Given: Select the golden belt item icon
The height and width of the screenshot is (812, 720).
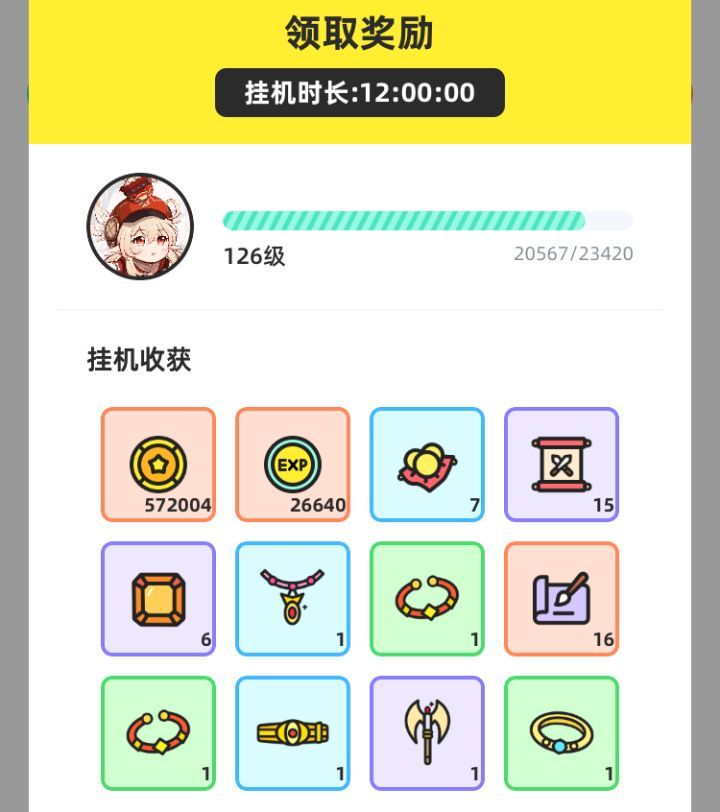Looking at the screenshot, I should [292, 731].
